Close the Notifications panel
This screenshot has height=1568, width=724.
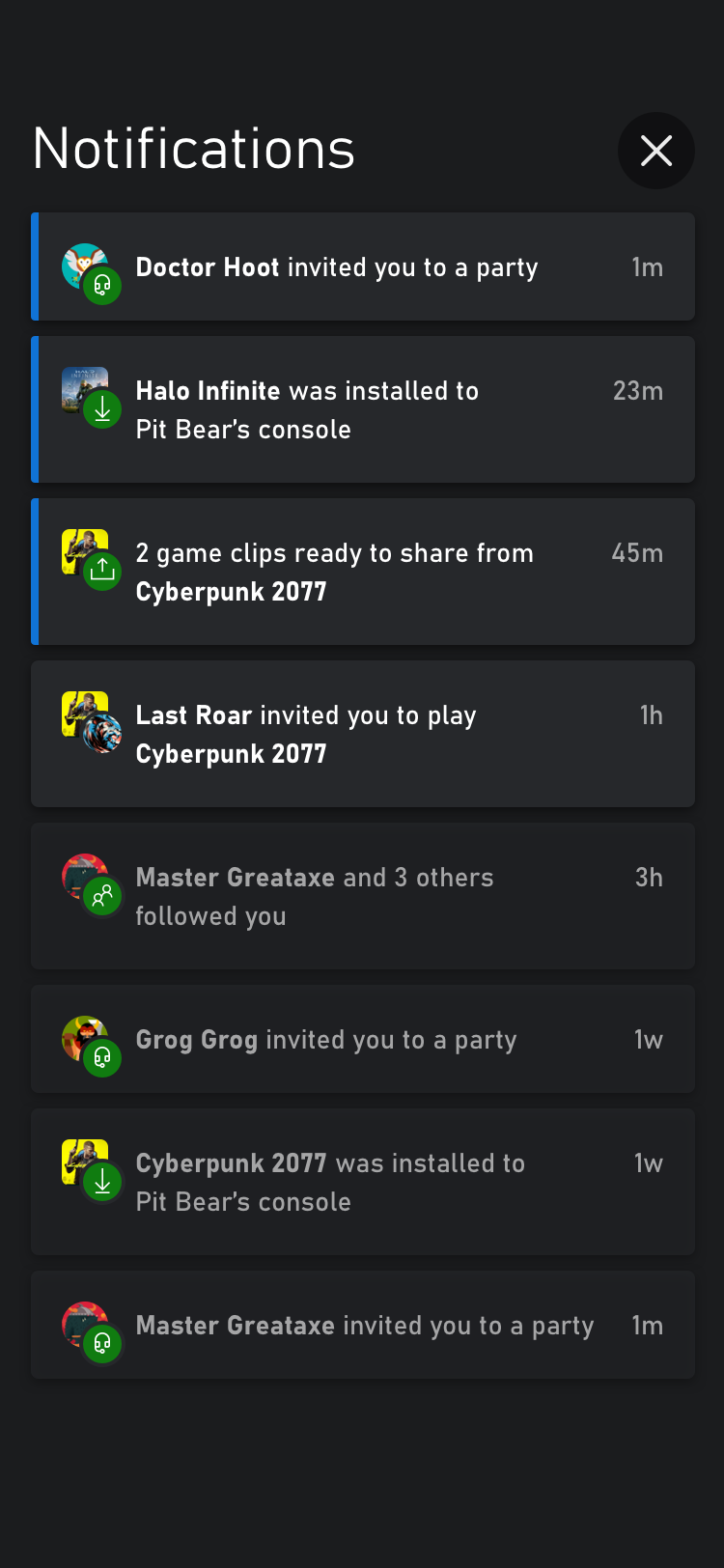(655, 151)
